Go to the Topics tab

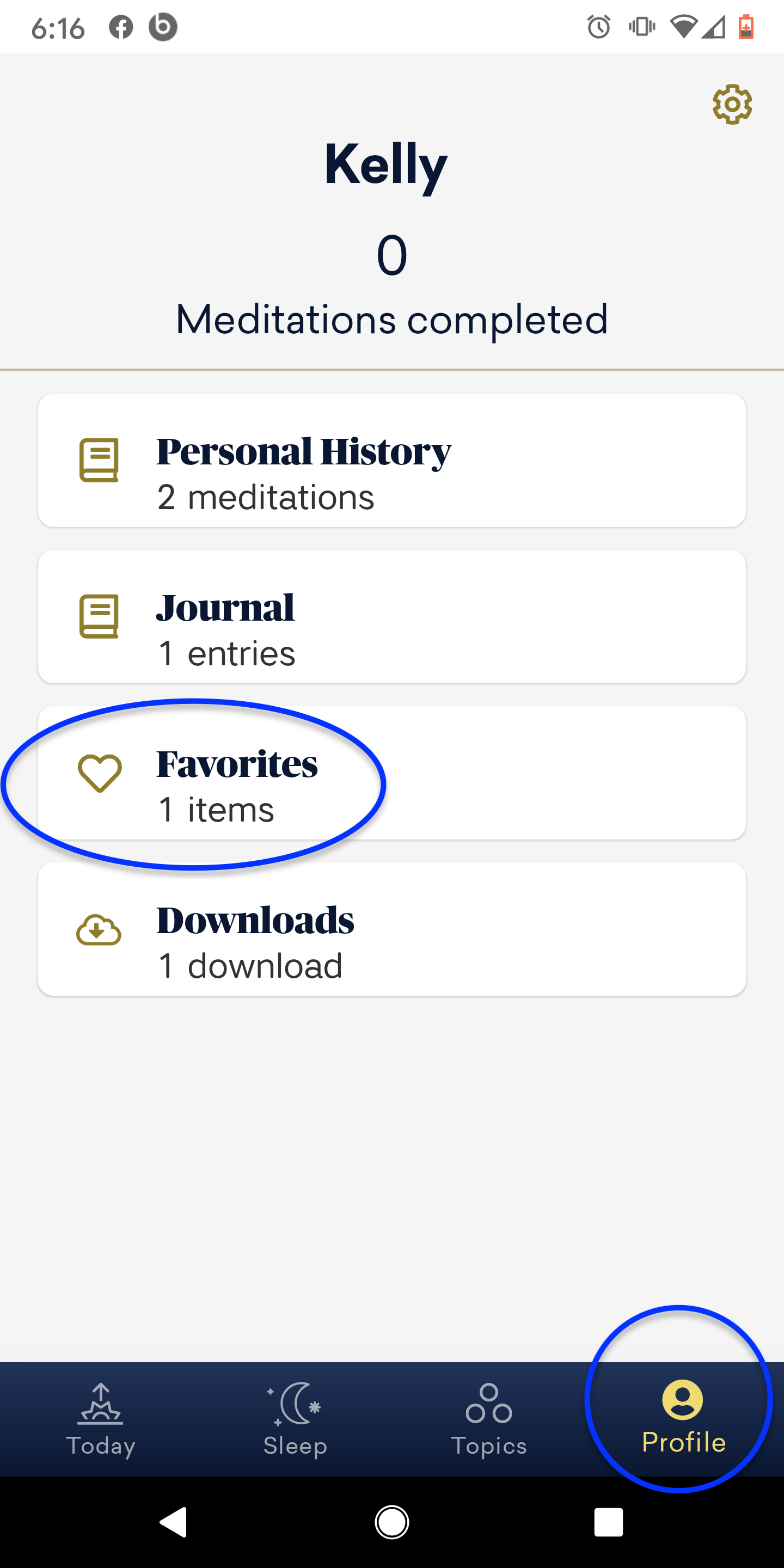click(489, 1420)
